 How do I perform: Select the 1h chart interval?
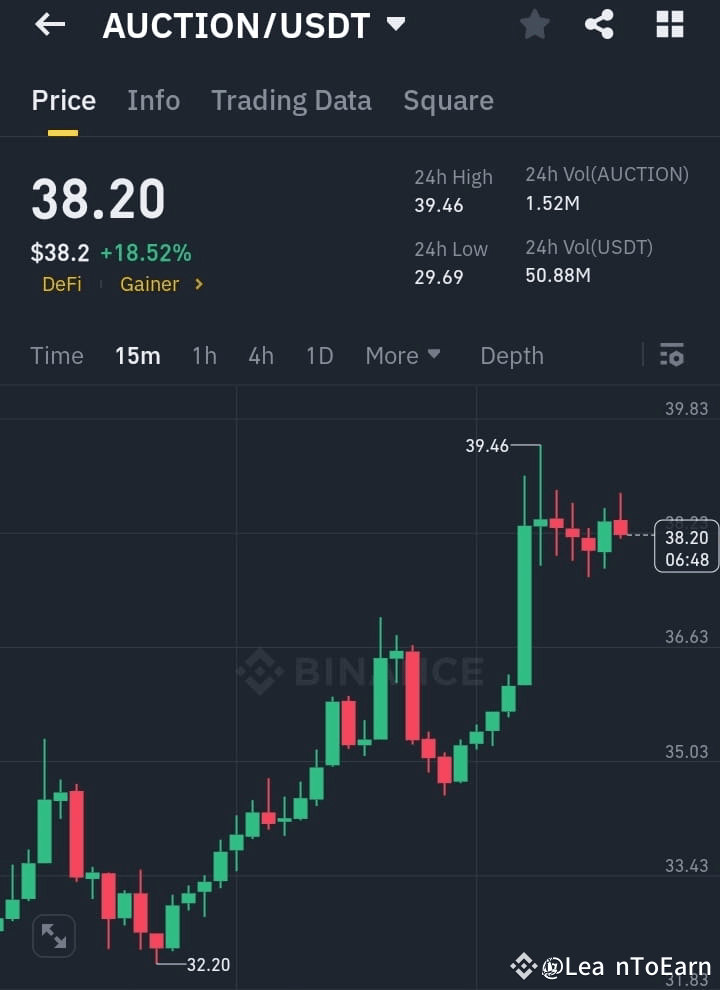click(204, 355)
